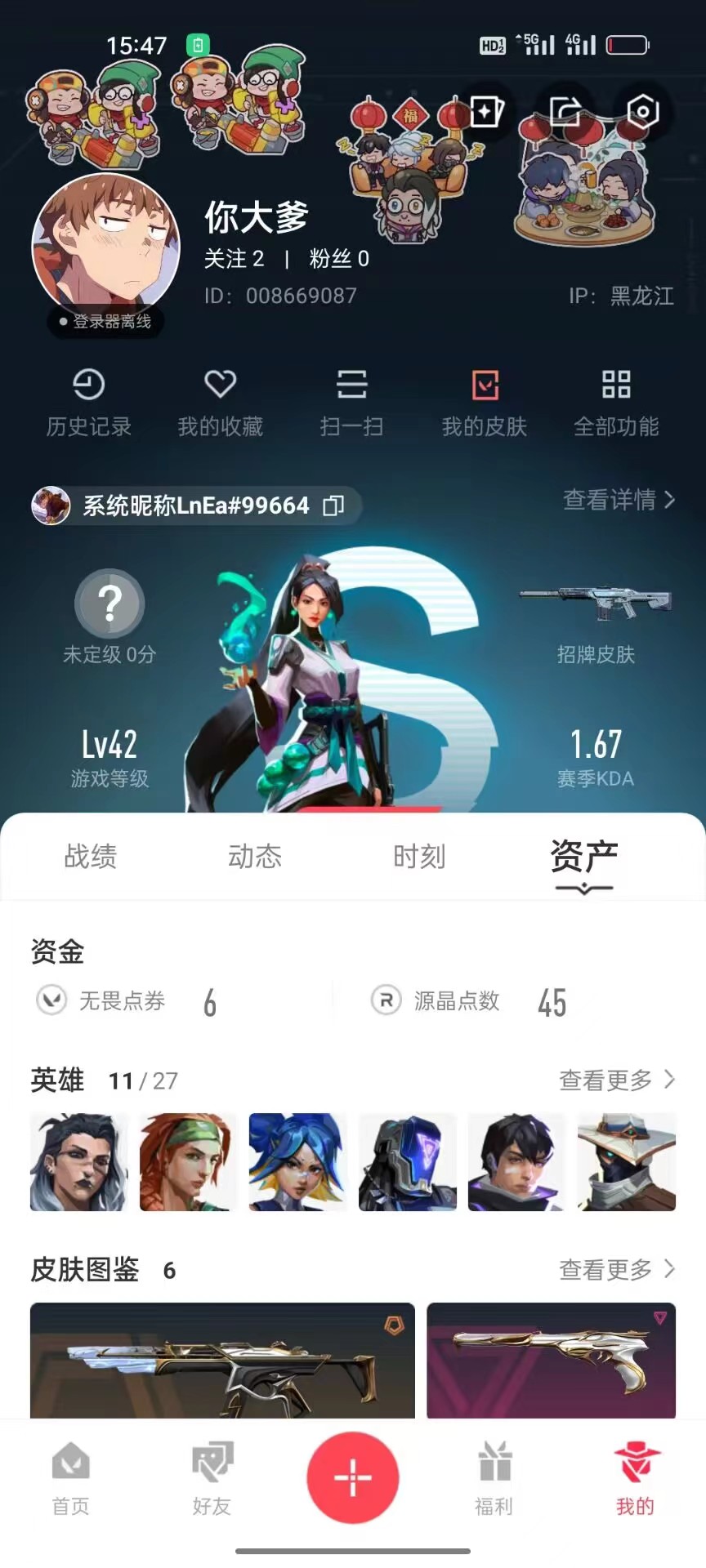Open 我的收藏 favorites

pos(221,403)
